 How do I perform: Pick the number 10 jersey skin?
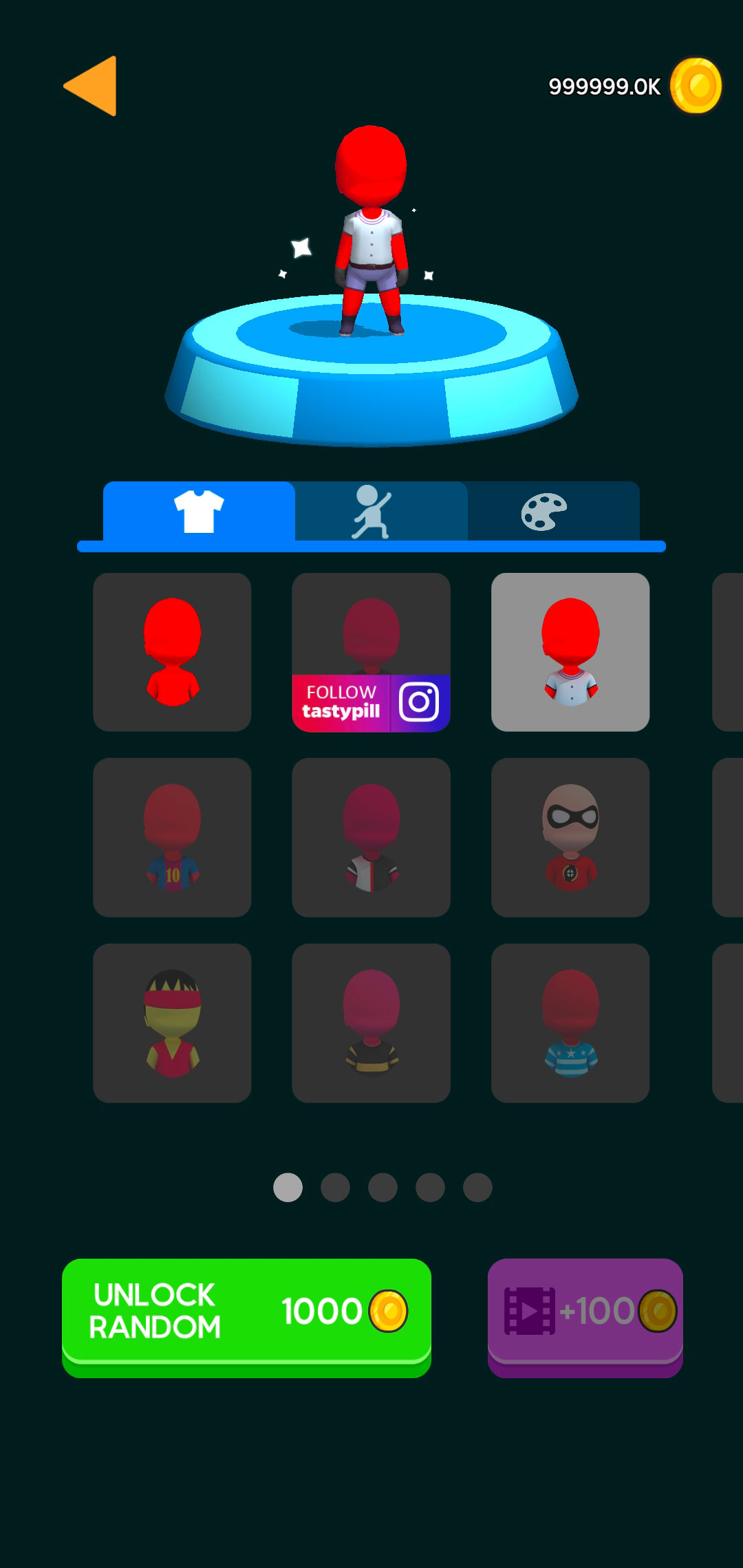click(172, 837)
